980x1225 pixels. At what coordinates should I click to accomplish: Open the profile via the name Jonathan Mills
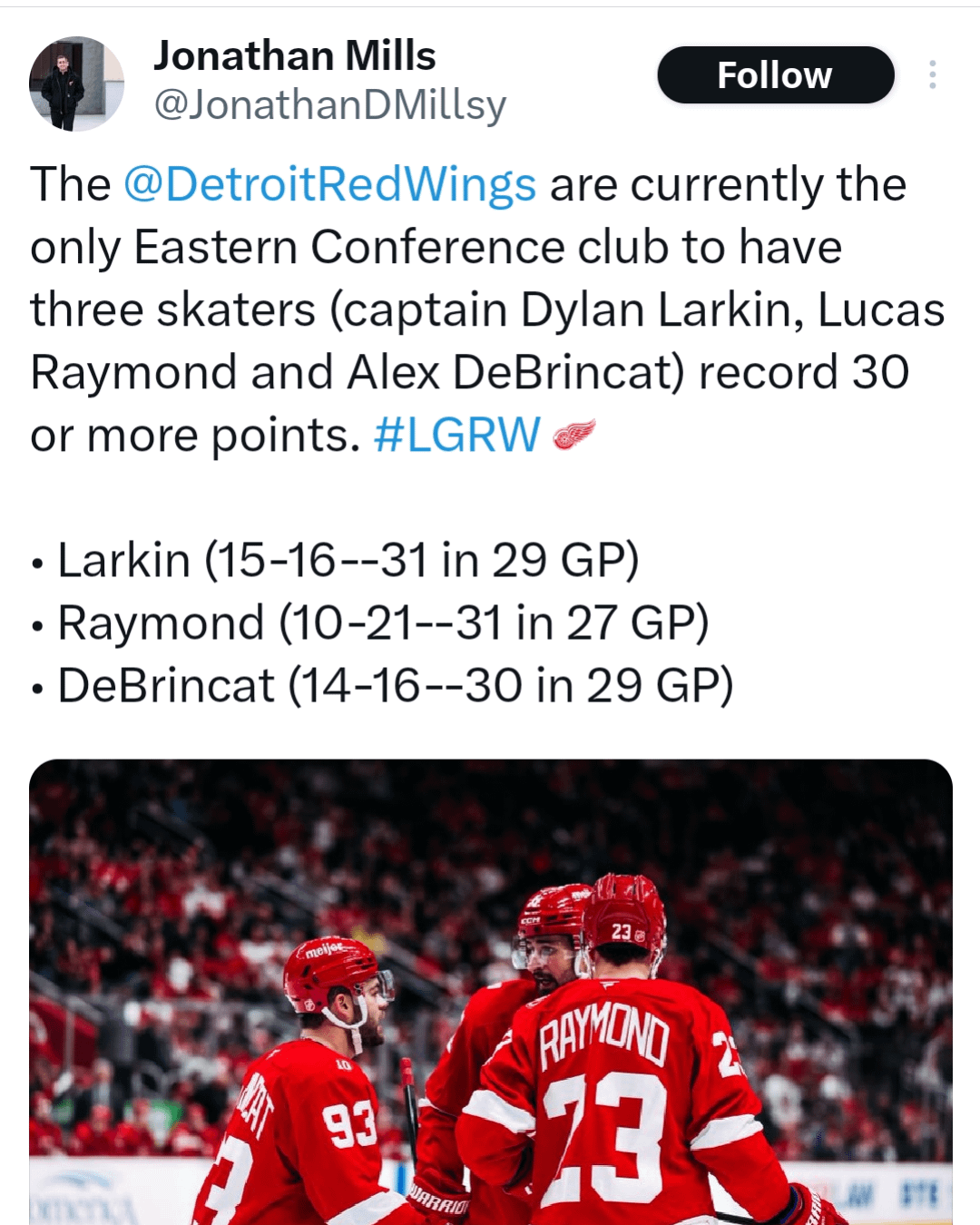pos(295,56)
